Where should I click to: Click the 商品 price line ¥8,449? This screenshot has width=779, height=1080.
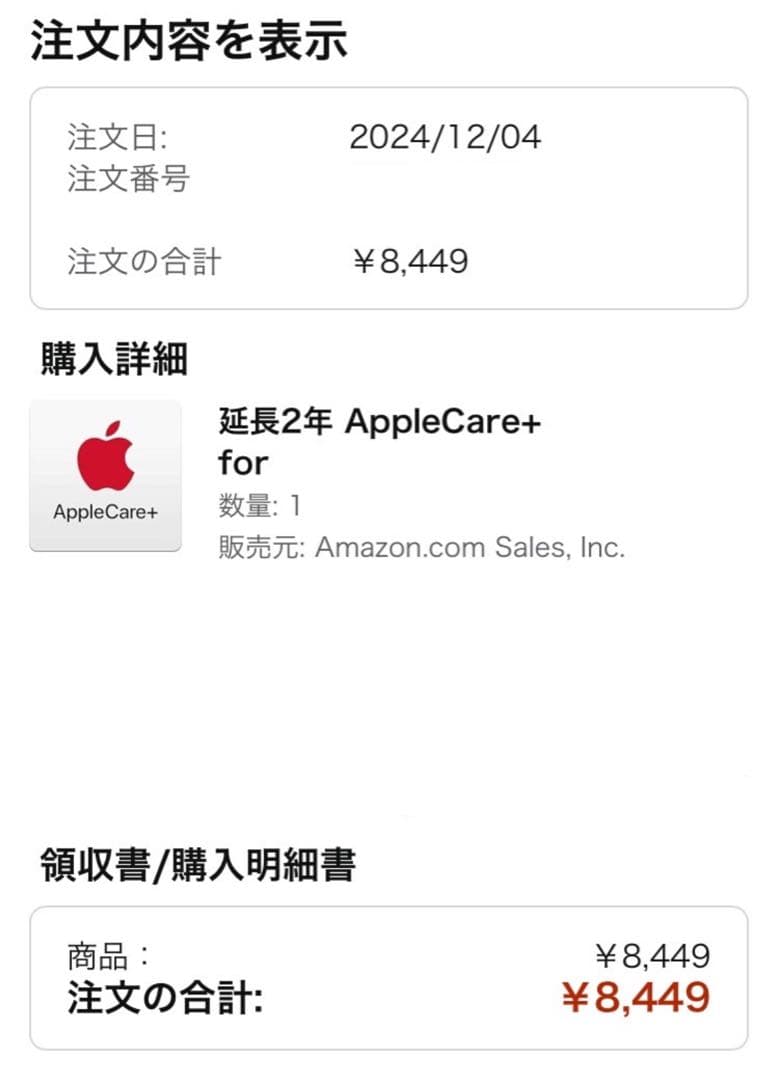660,956
